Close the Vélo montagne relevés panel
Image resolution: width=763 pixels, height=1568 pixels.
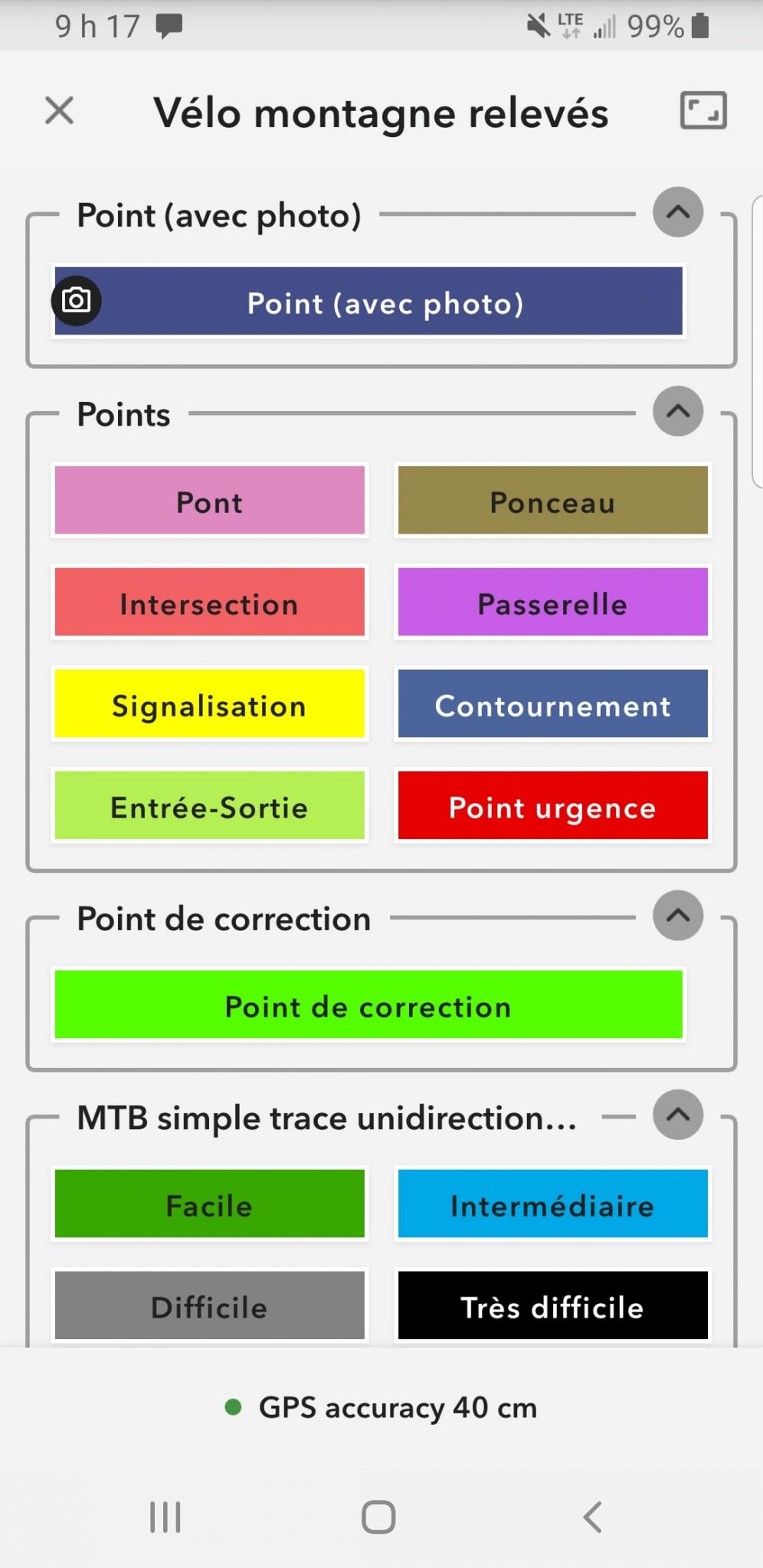pos(59,110)
